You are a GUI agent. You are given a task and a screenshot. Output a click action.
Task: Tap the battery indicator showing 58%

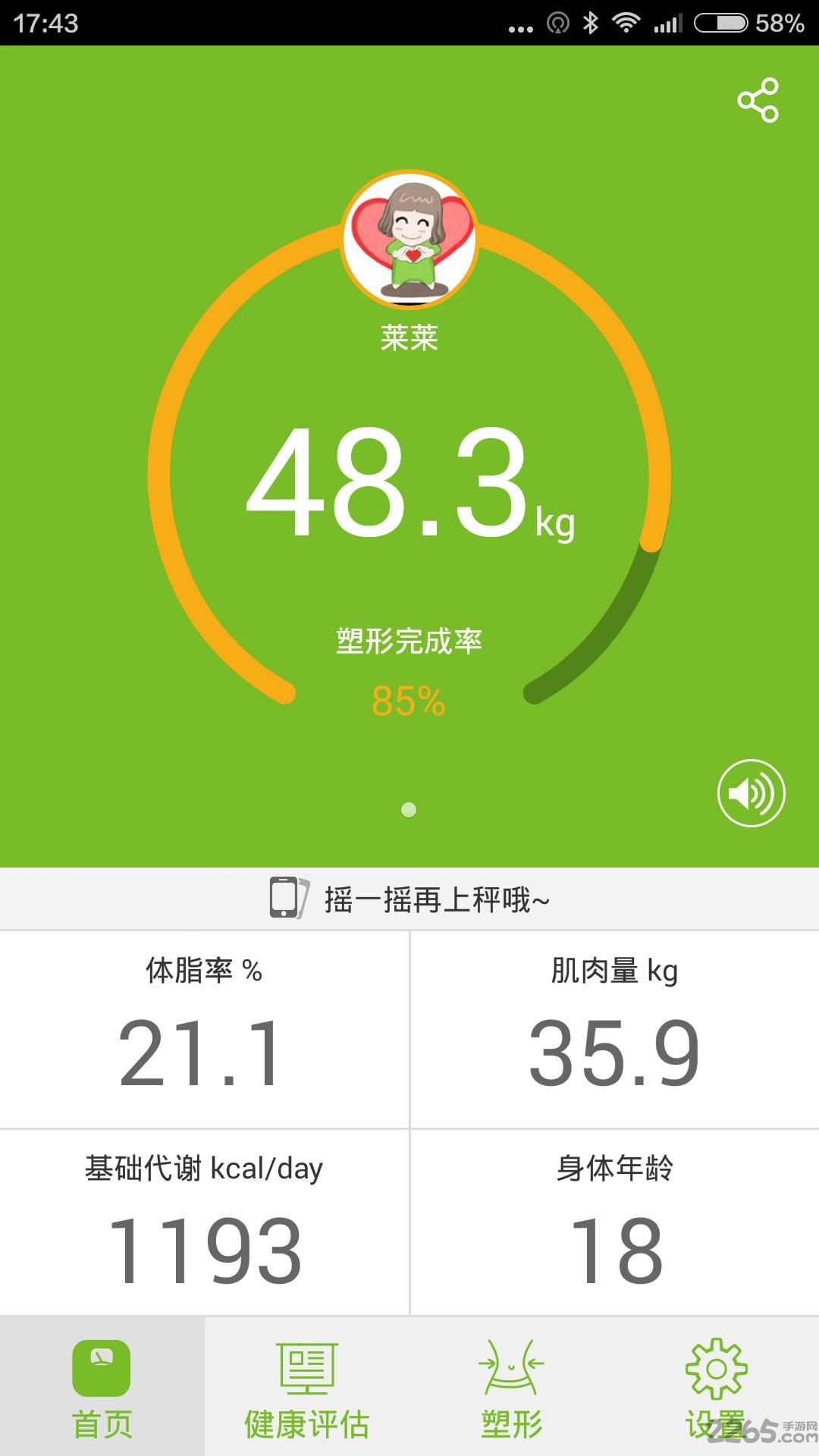[720, 23]
